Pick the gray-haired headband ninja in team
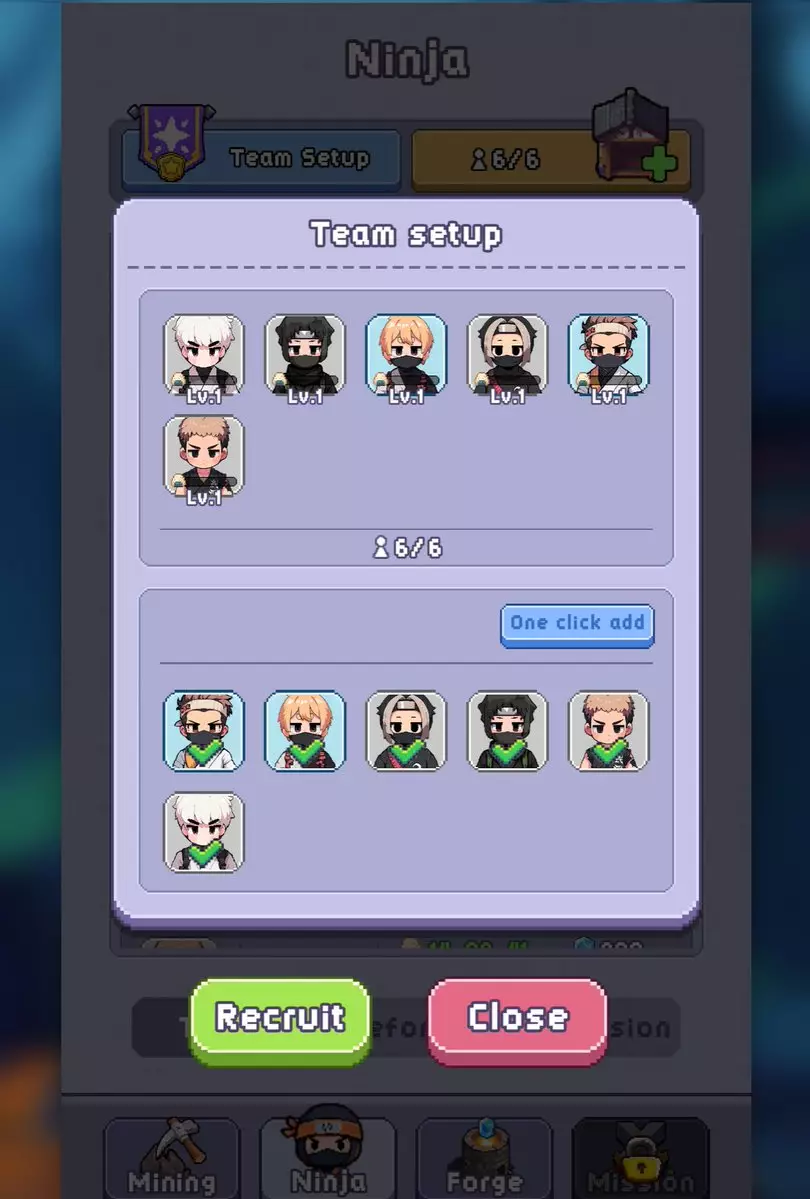This screenshot has width=810, height=1199. click(x=507, y=356)
